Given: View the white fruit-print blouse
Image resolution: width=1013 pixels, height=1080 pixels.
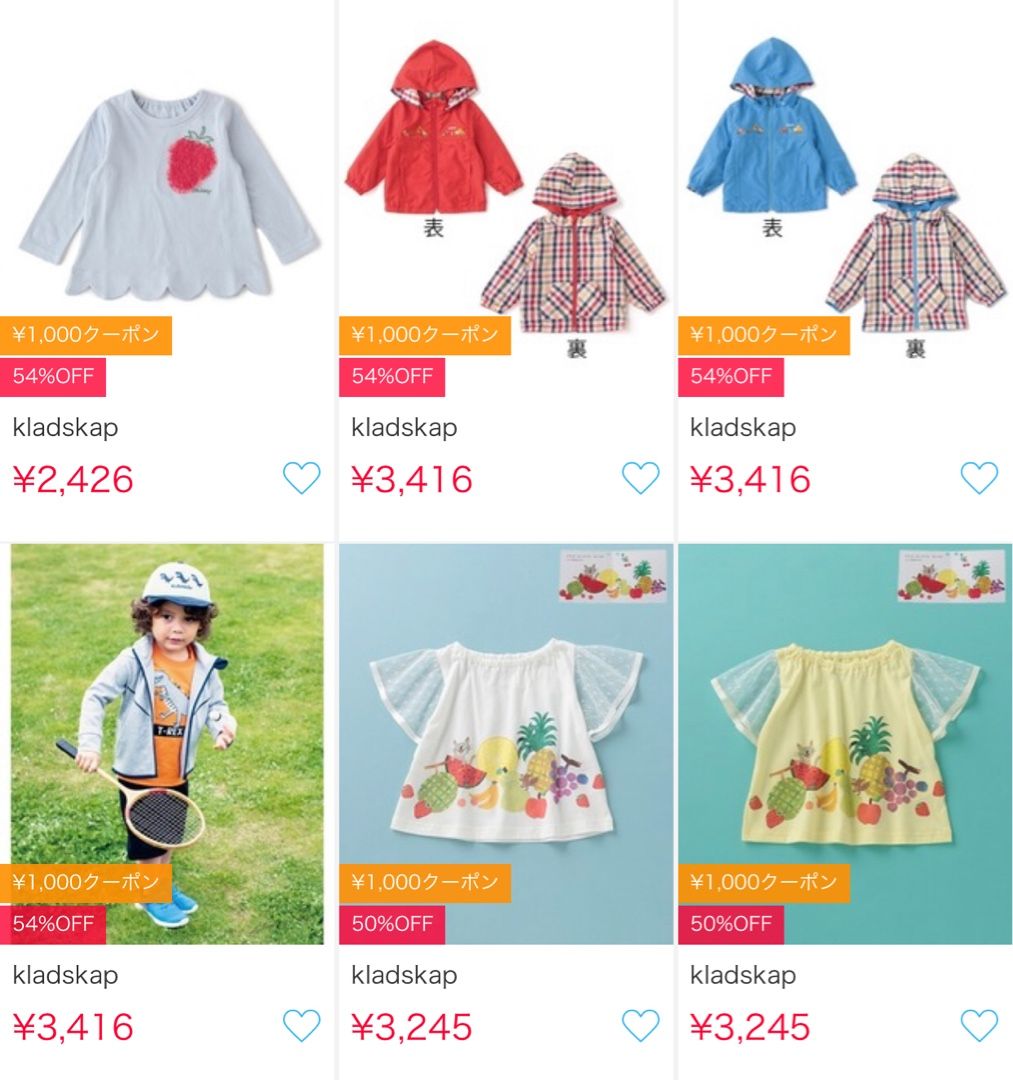Looking at the screenshot, I should click(x=505, y=740).
